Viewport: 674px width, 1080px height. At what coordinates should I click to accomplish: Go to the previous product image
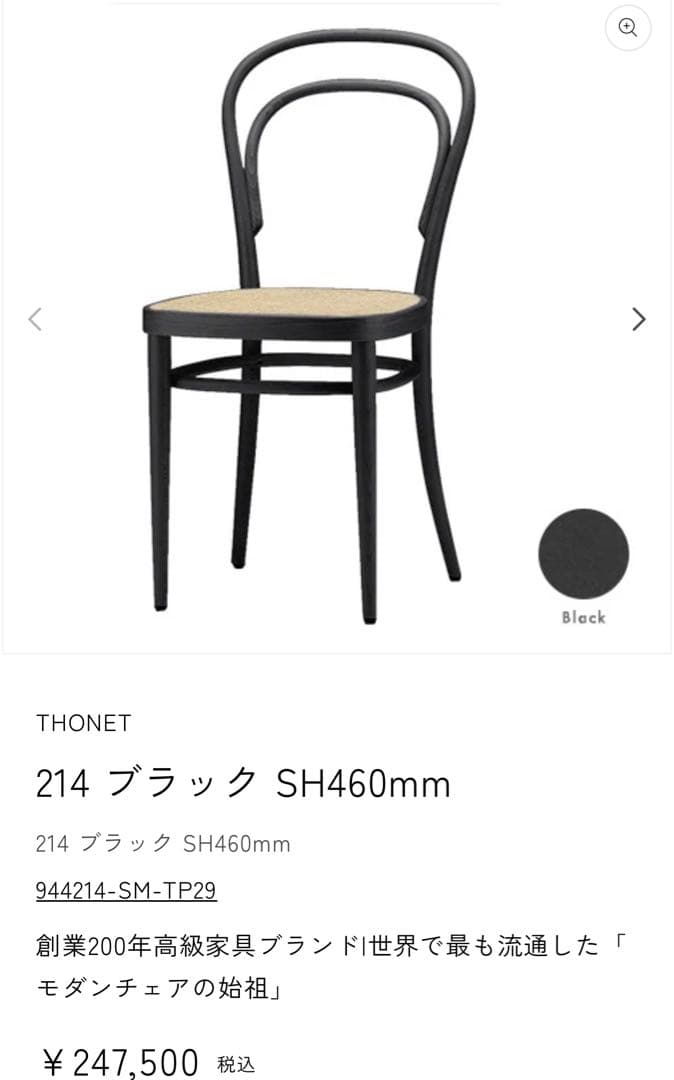pyautogui.click(x=35, y=319)
